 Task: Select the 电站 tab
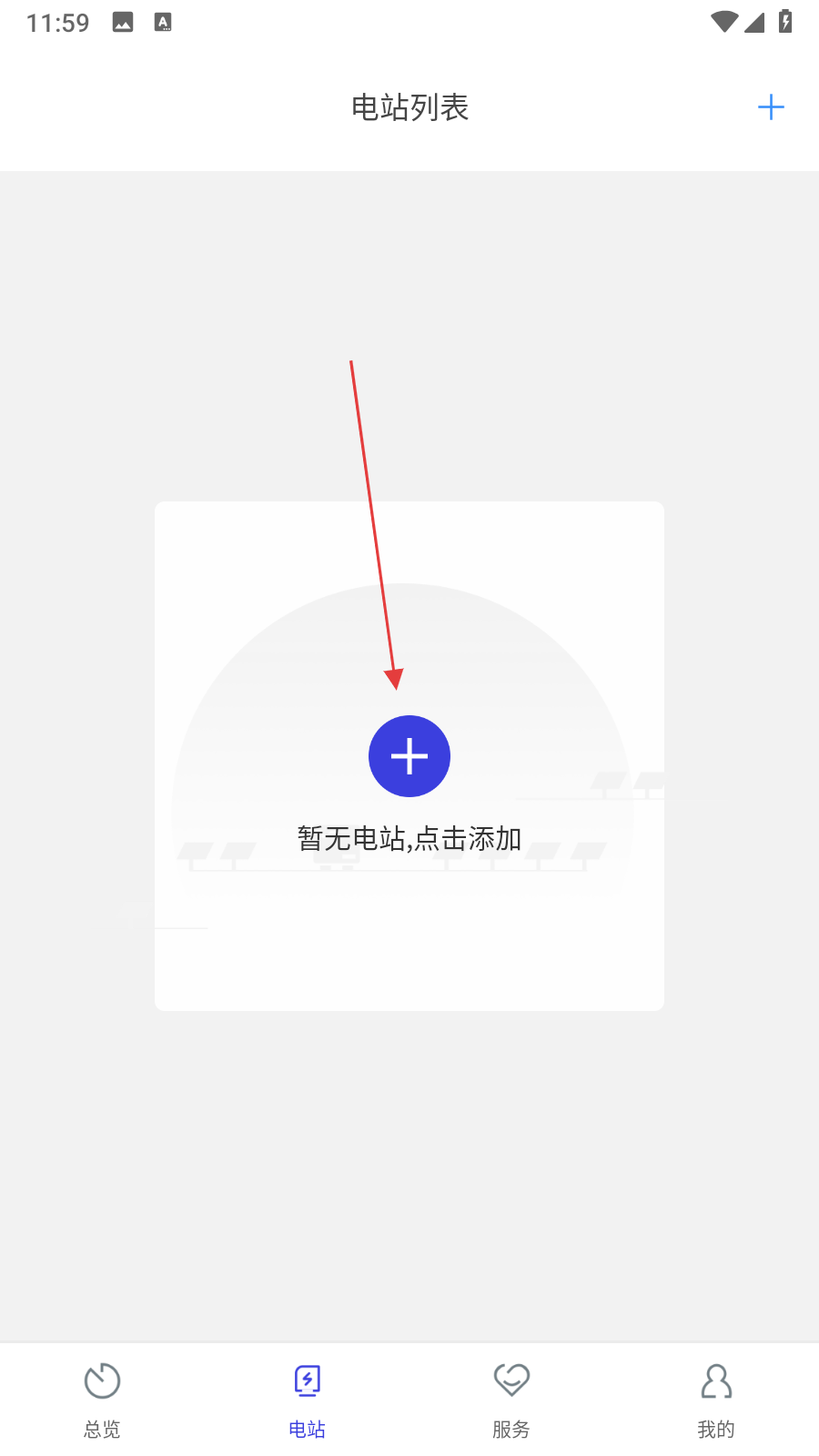(307, 1400)
